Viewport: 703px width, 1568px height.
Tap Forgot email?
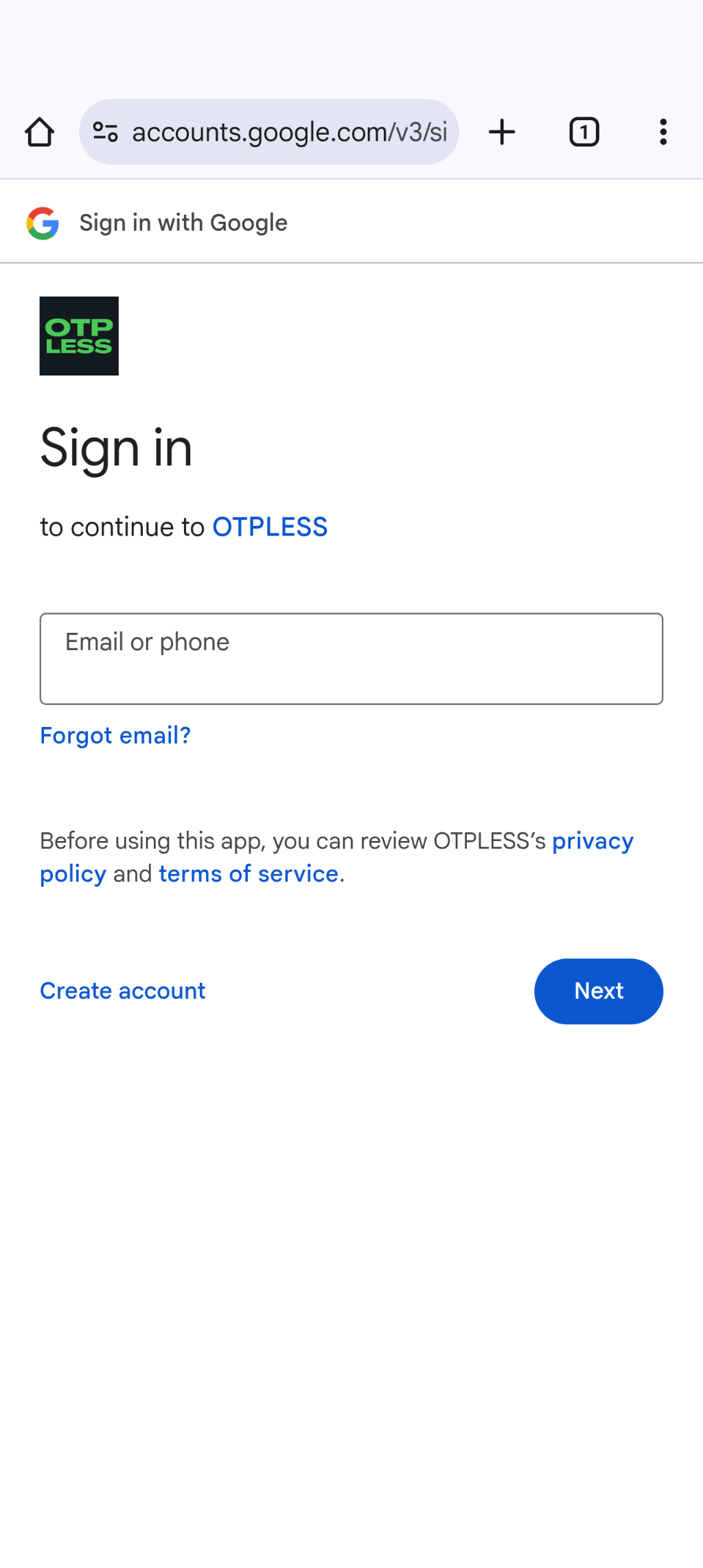pyautogui.click(x=115, y=736)
